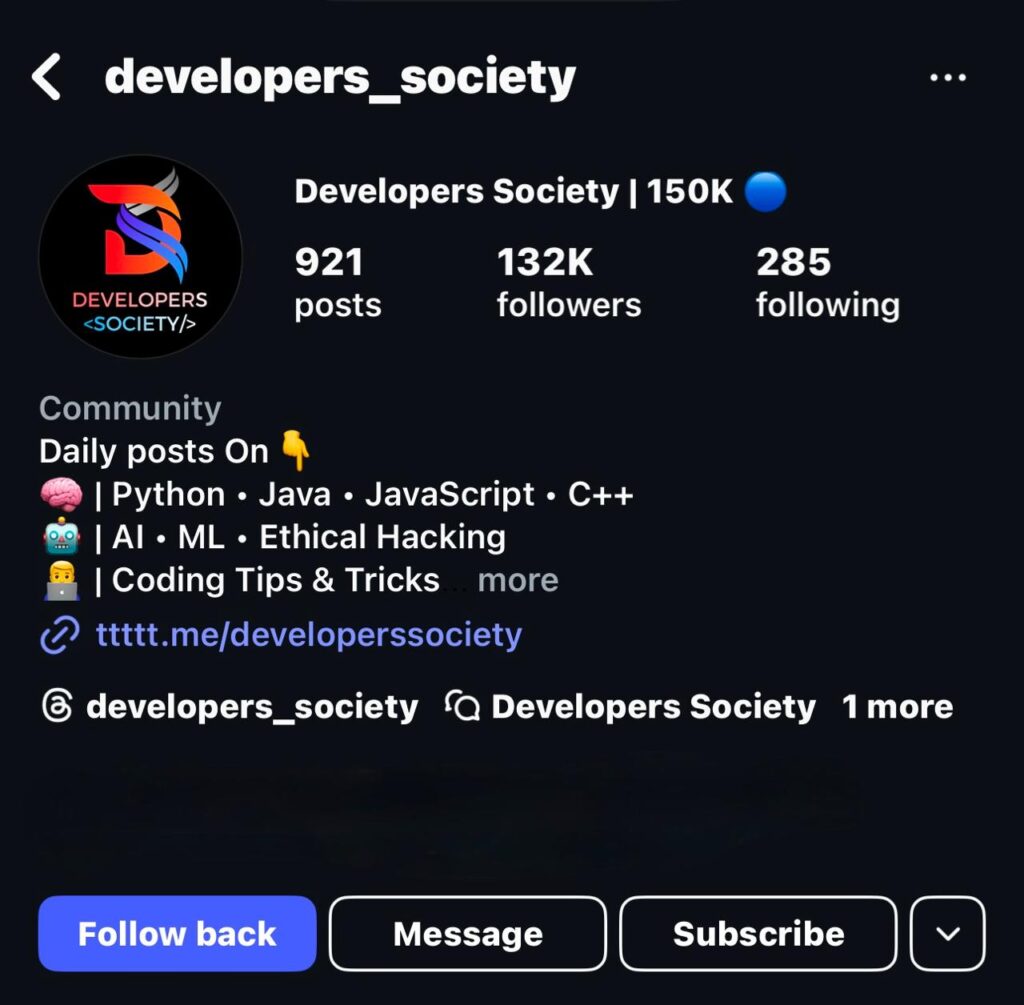Open the ttttt.me/developerssociety link
This screenshot has width=1024, height=1005.
308,634
